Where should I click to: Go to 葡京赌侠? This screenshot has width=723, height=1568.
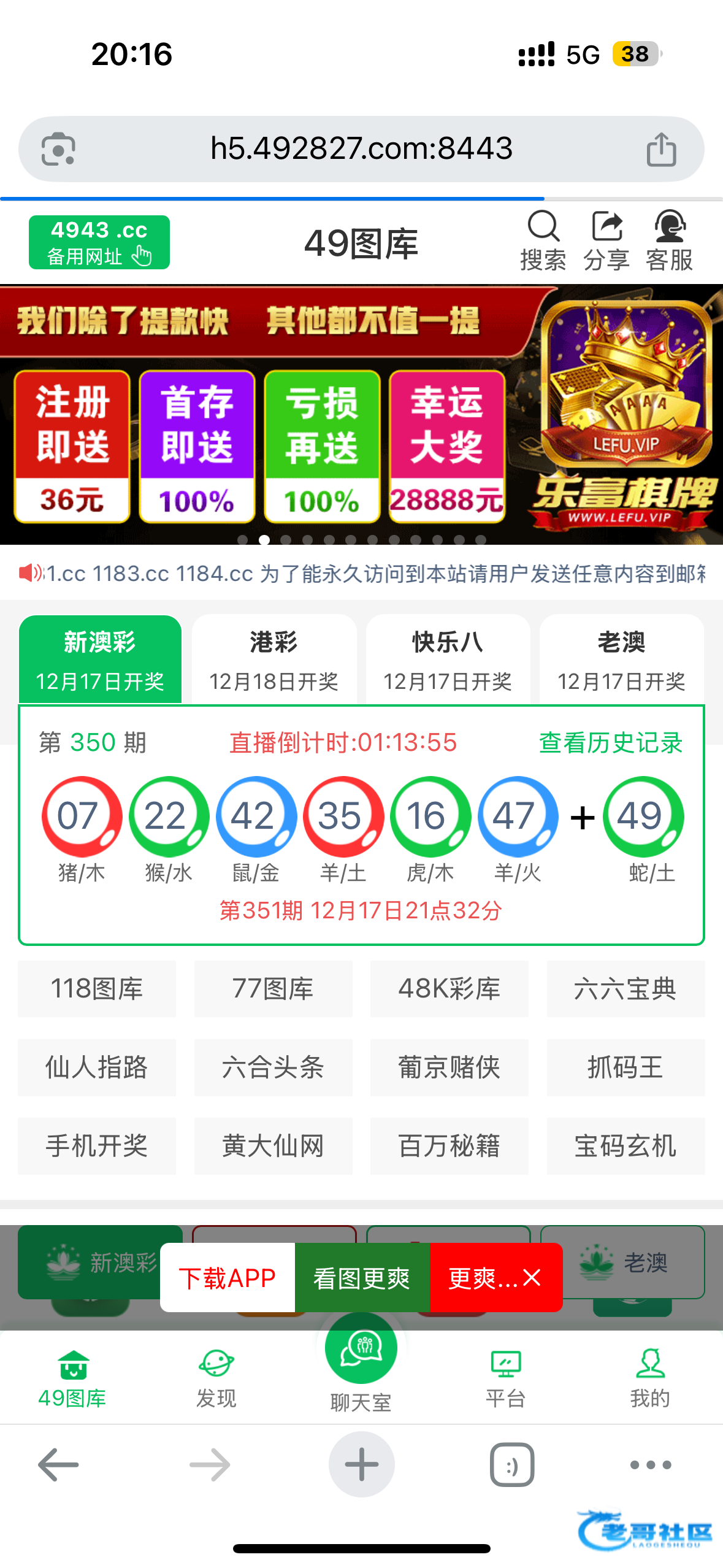point(449,1067)
